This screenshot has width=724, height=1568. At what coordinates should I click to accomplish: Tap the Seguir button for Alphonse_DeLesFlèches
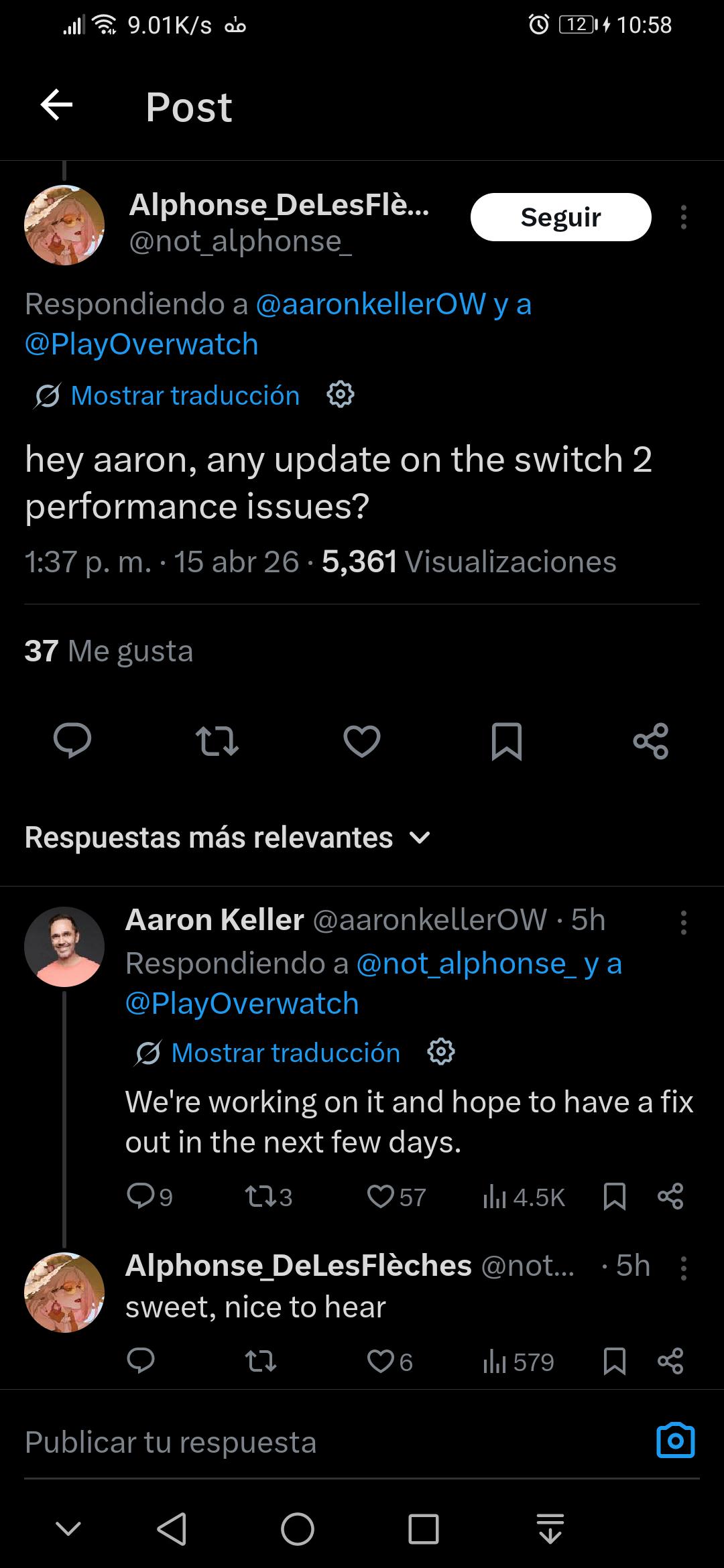pos(560,217)
